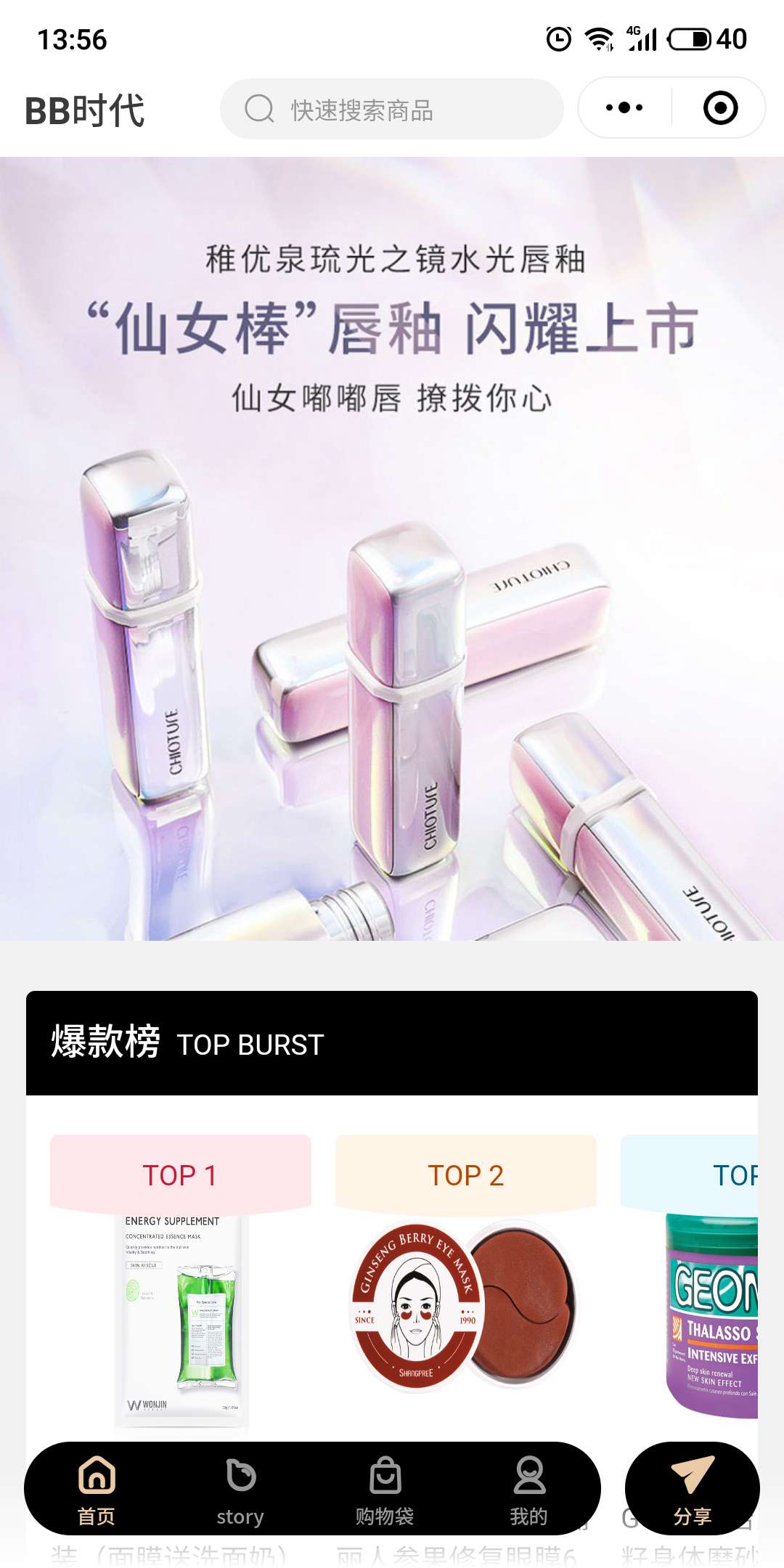This screenshot has height=1568, width=784.
Task: Open the quick product search box
Action: [x=392, y=110]
